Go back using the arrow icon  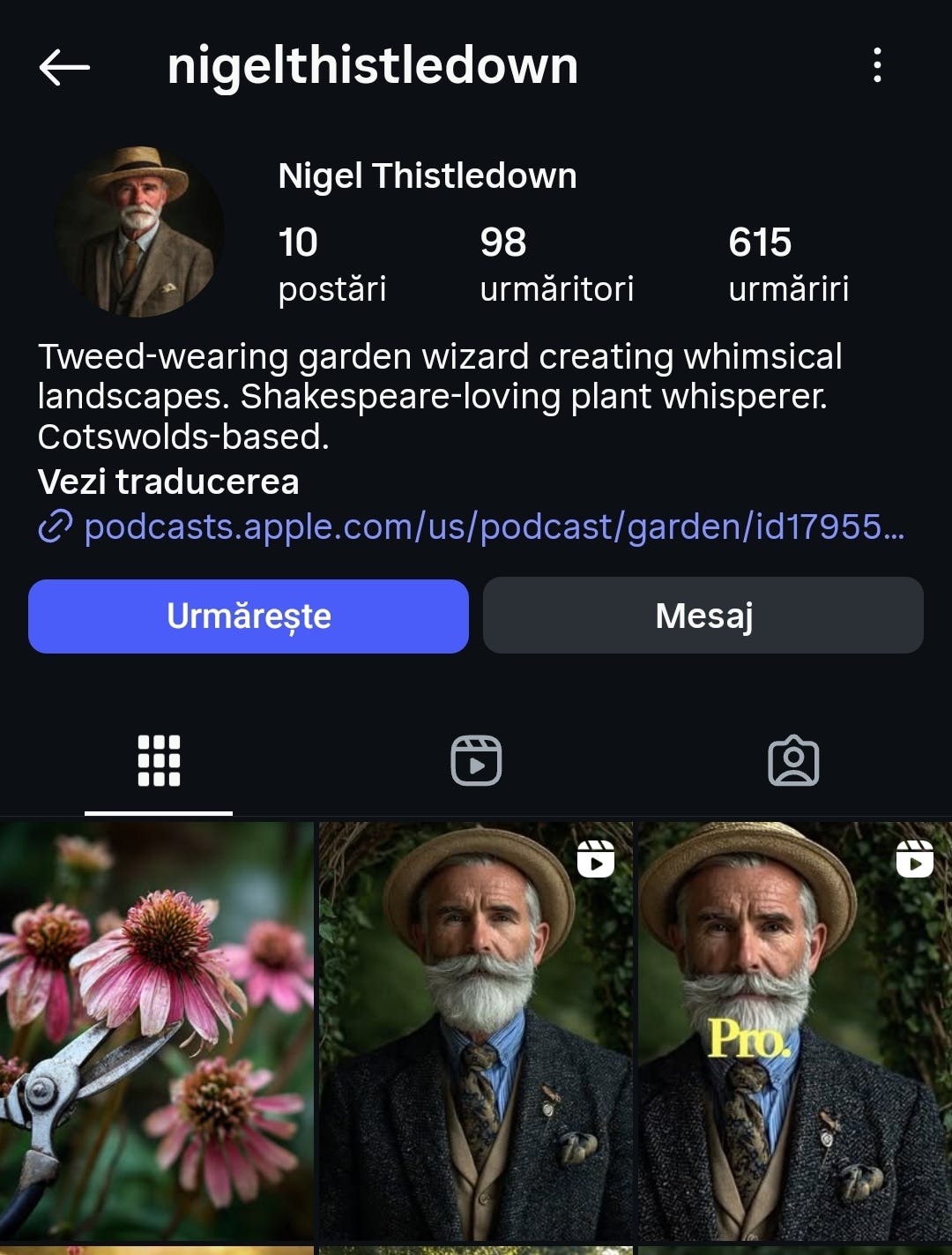coord(64,66)
